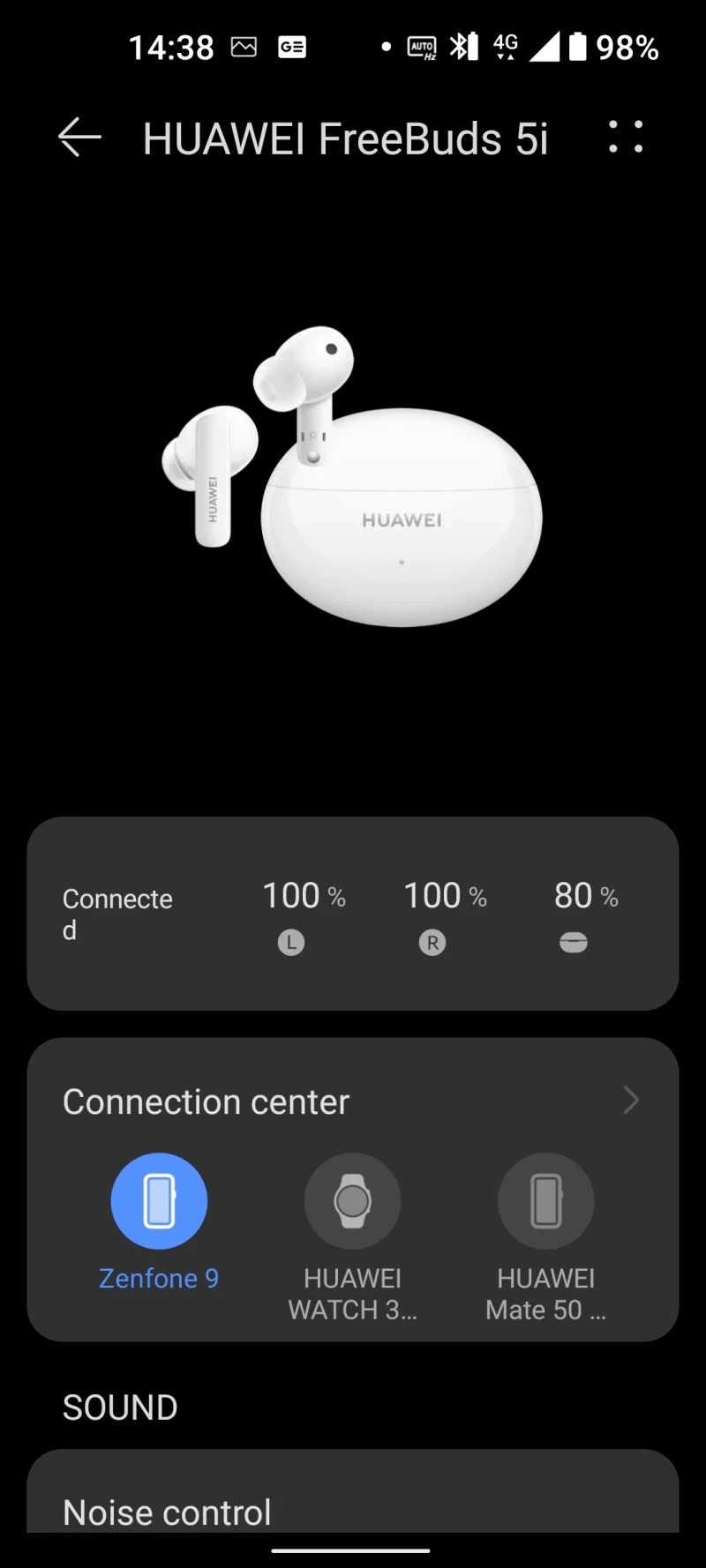Open the Connection center details
Viewport: 706px width, 1568px height.
coord(630,1101)
